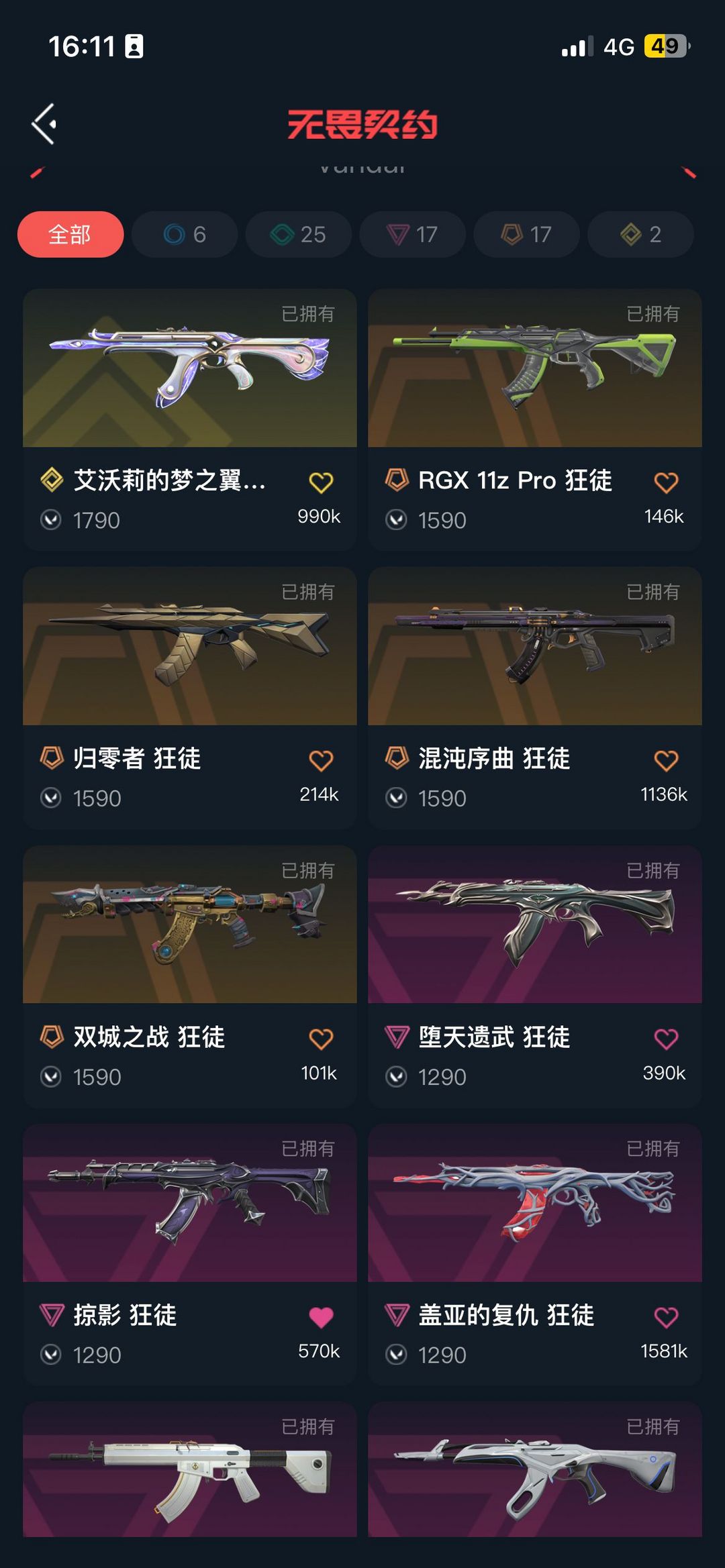Like the 艾沃莉的梦之翼 skin
Image resolution: width=725 pixels, height=1568 pixels.
click(x=321, y=482)
